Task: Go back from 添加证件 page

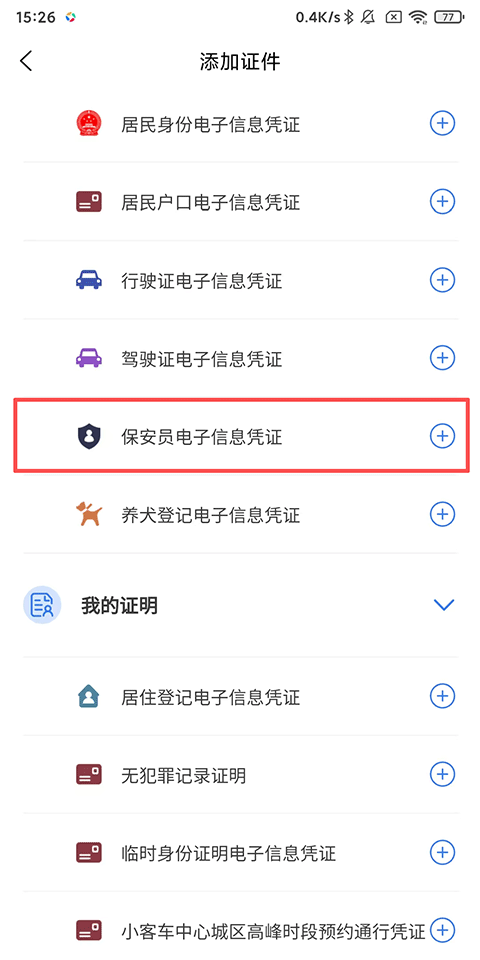Action: tap(26, 61)
